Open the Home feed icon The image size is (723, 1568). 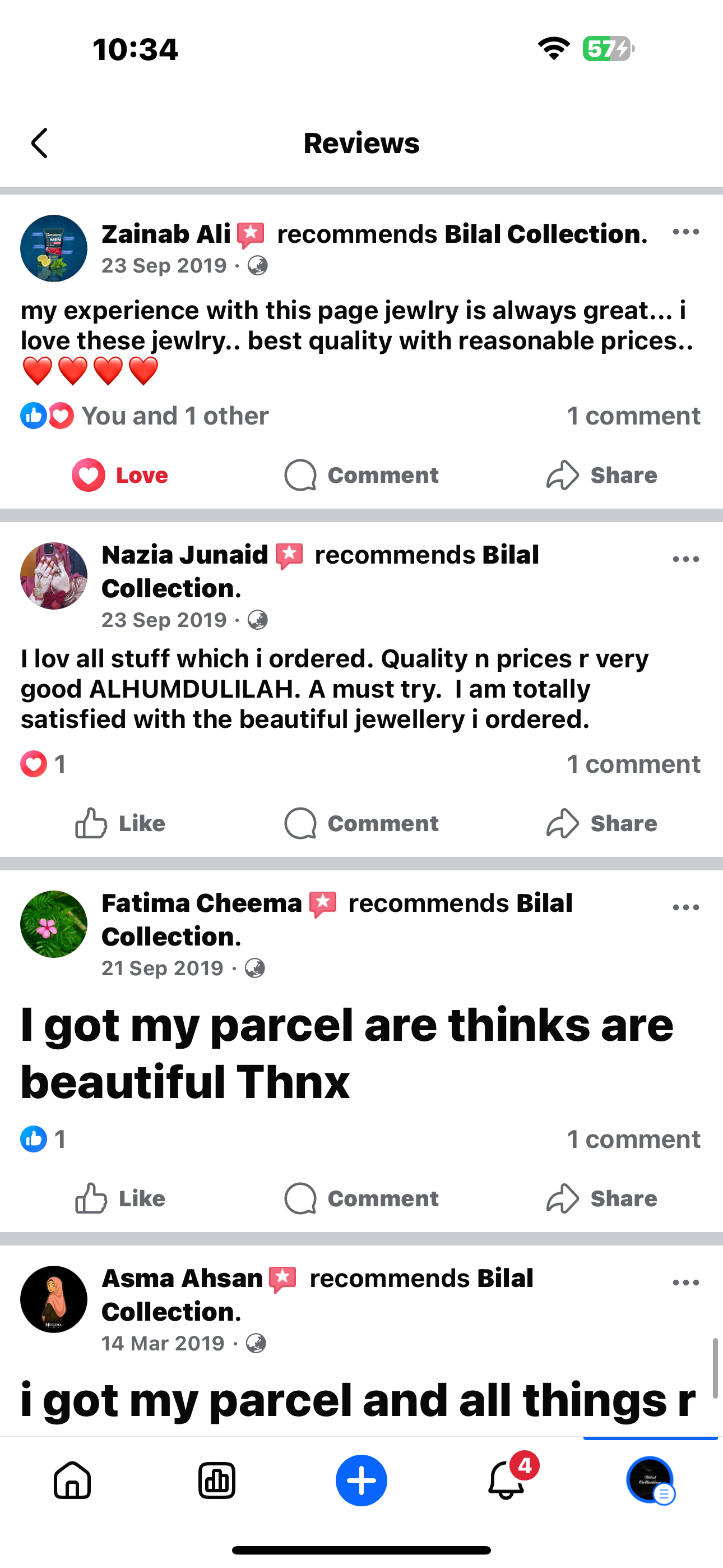coord(72,1482)
